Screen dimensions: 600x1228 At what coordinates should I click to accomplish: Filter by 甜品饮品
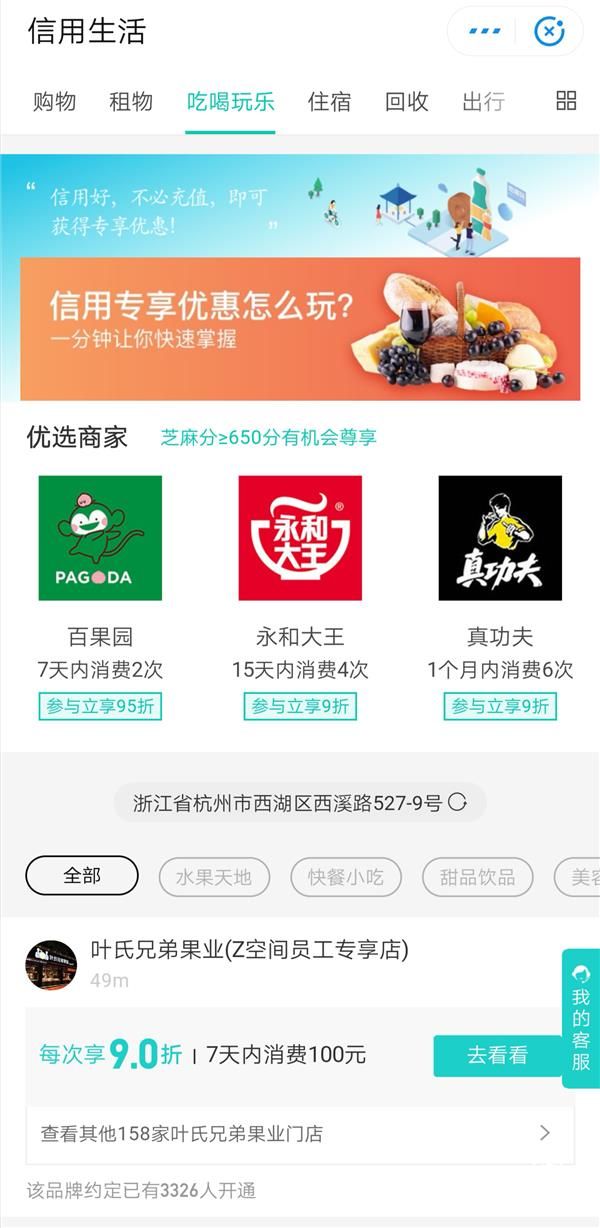(478, 877)
